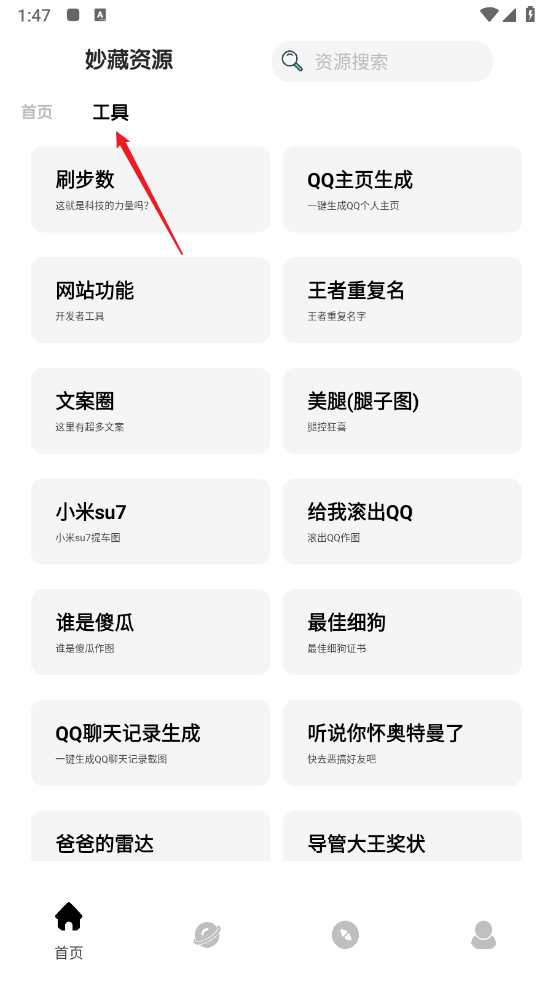Open the 小米su7 card
The height and width of the screenshot is (984, 553).
pyautogui.click(x=151, y=521)
